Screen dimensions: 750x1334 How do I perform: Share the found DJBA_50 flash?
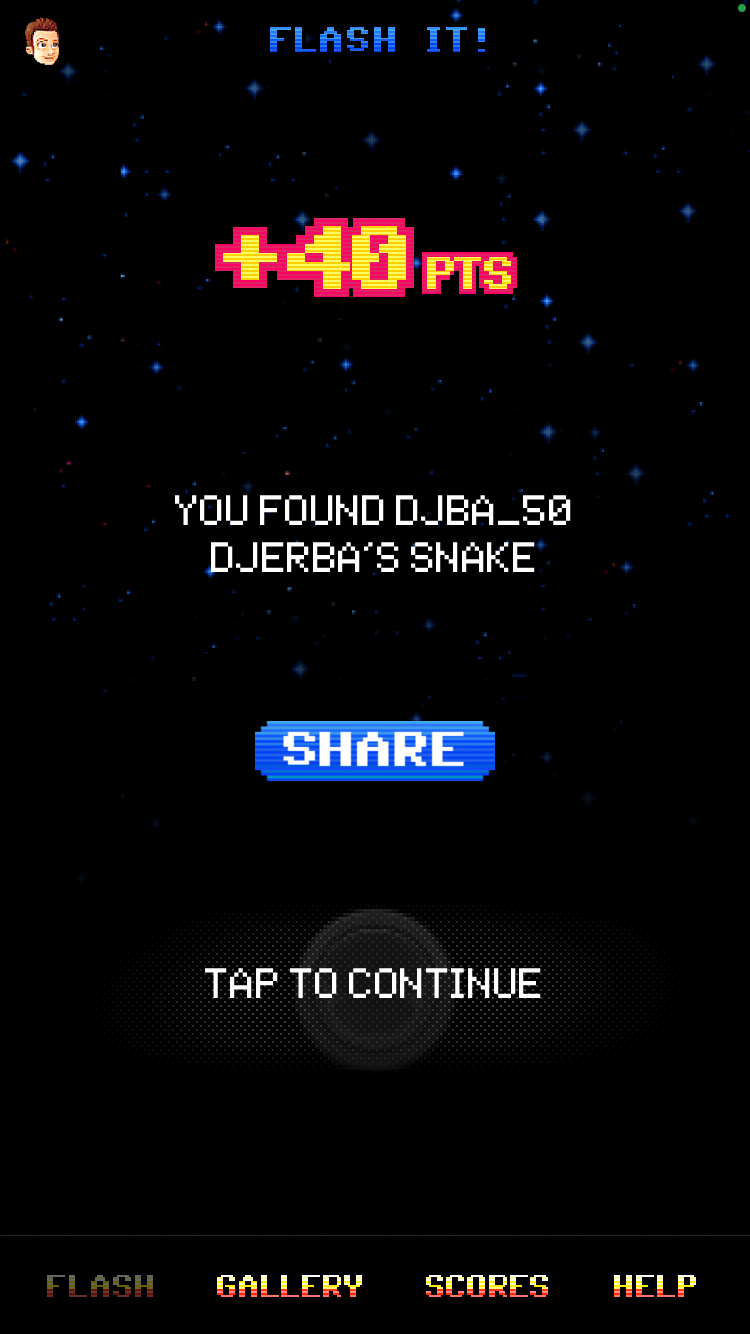pyautogui.click(x=375, y=750)
